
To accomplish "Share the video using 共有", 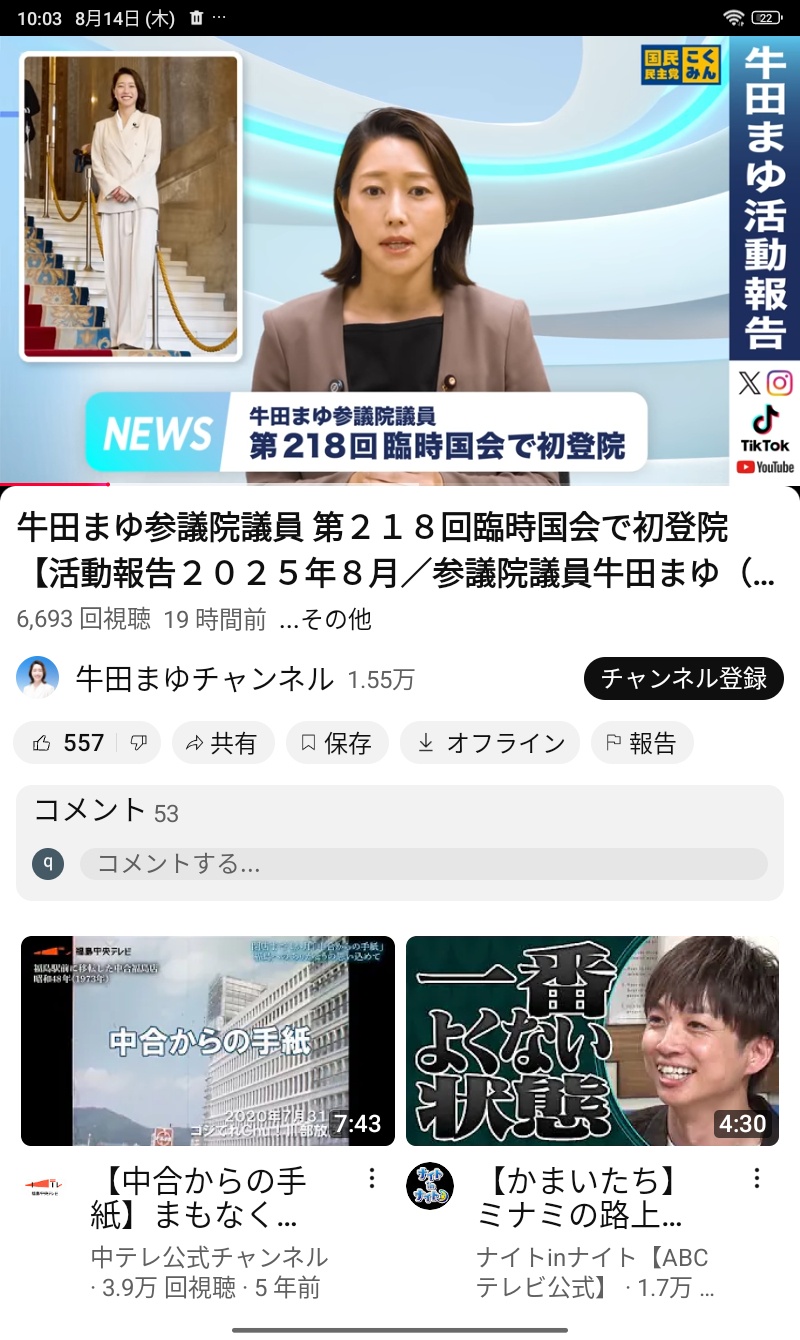I will tap(223, 743).
